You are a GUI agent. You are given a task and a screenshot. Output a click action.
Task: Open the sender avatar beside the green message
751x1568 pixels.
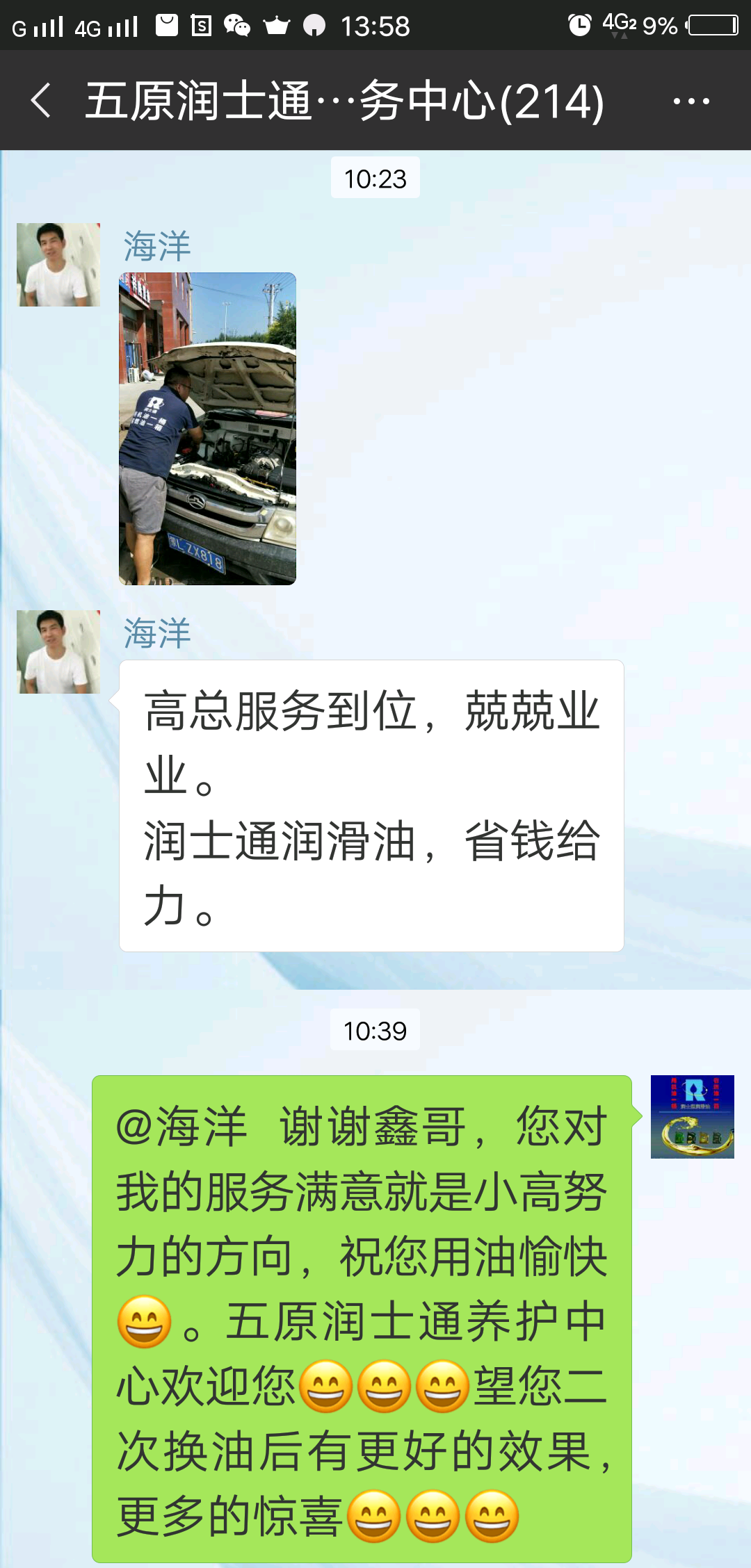[692, 1116]
